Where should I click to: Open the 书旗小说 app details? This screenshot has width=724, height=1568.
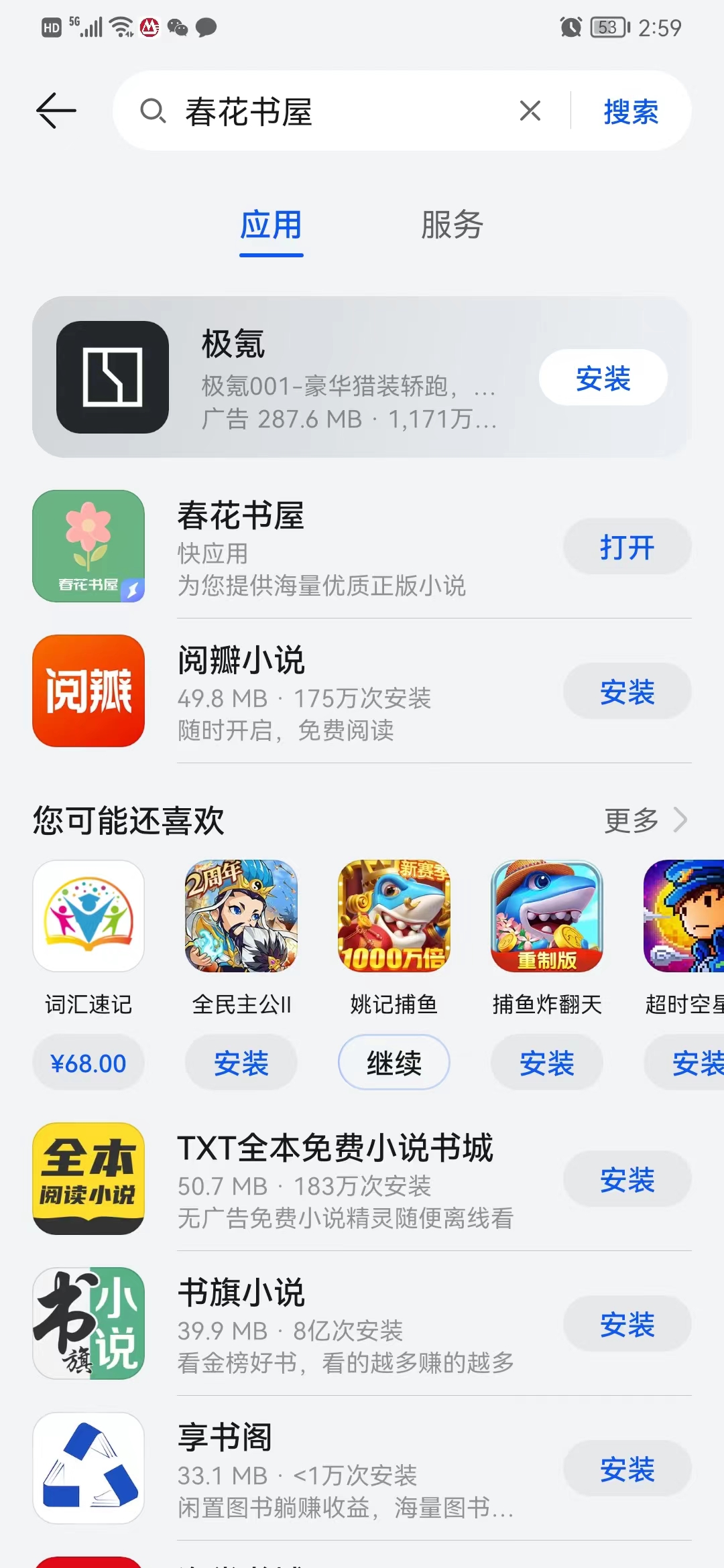pos(335,1324)
